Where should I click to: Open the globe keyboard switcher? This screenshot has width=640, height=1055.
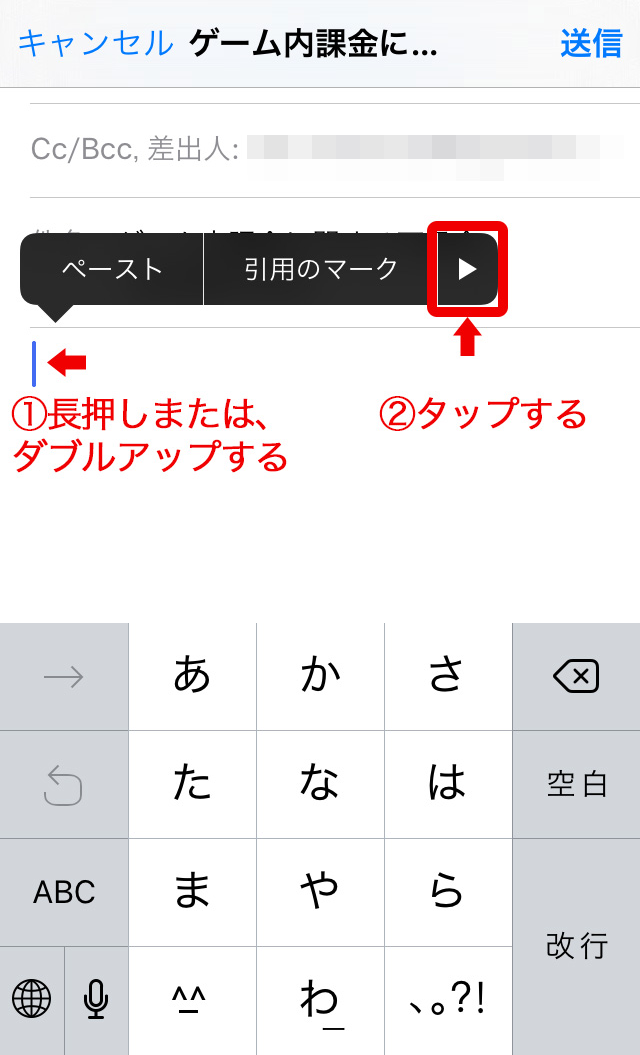point(32,998)
